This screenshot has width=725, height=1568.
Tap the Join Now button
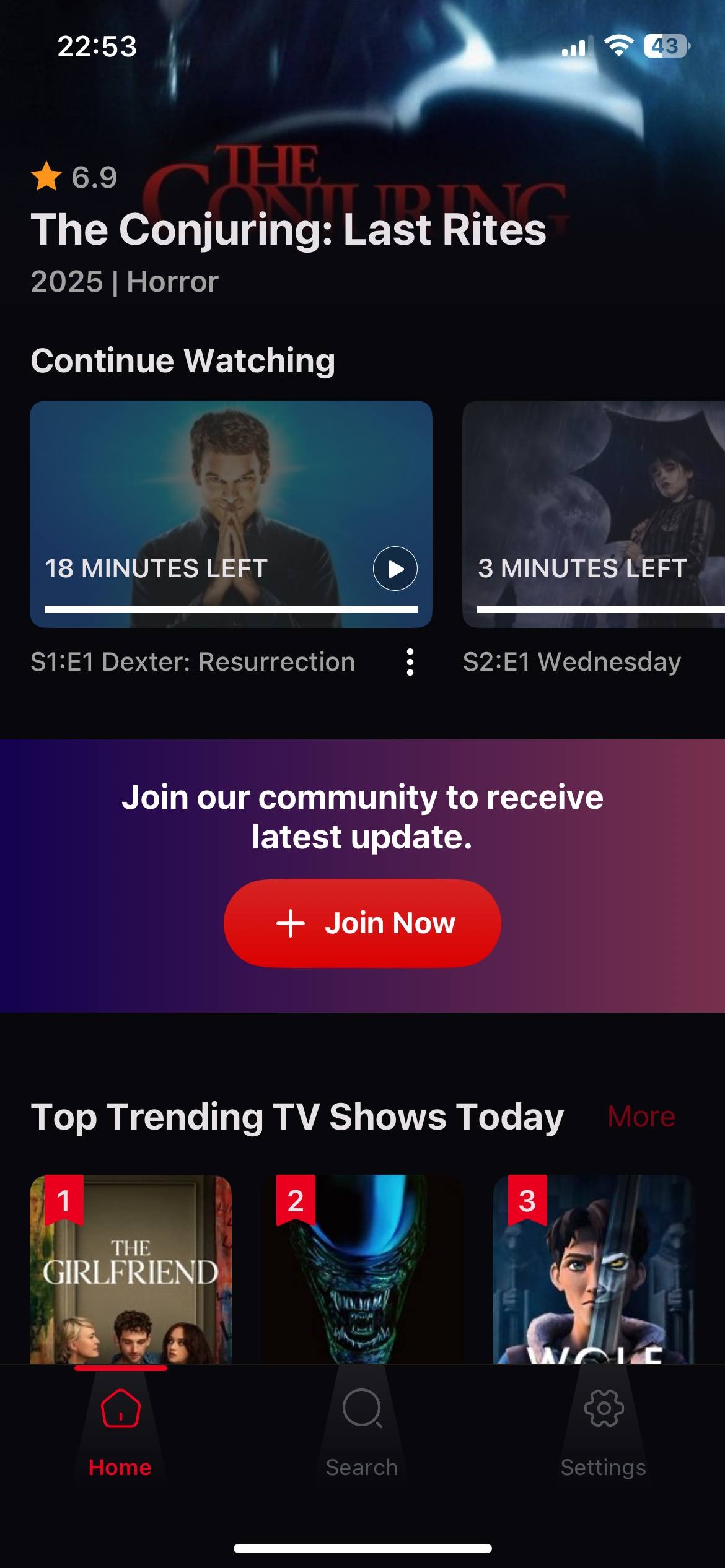tap(362, 923)
